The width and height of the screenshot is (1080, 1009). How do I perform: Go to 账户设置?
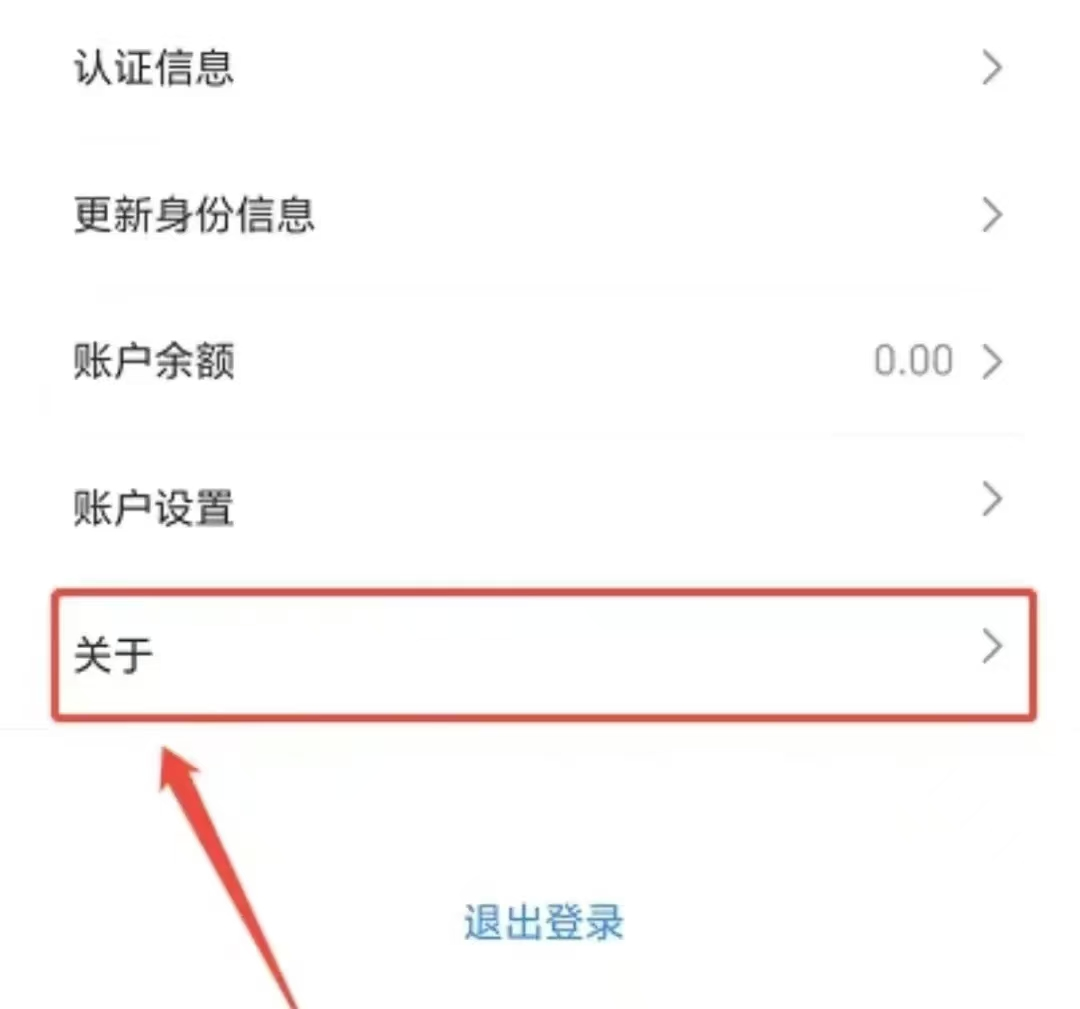pyautogui.click(x=540, y=507)
